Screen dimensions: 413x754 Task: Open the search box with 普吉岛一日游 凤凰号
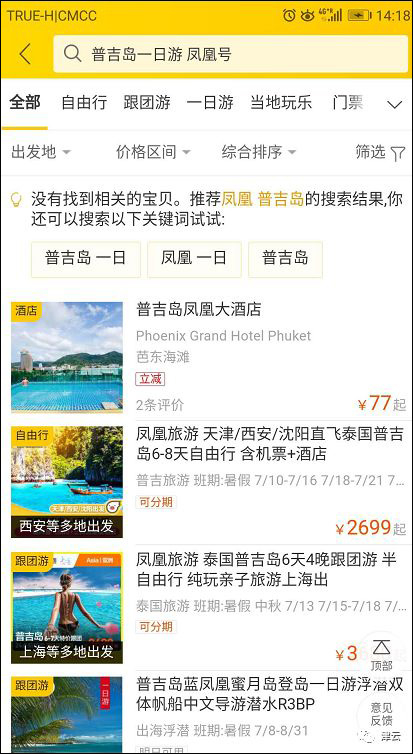[x=231, y=53]
